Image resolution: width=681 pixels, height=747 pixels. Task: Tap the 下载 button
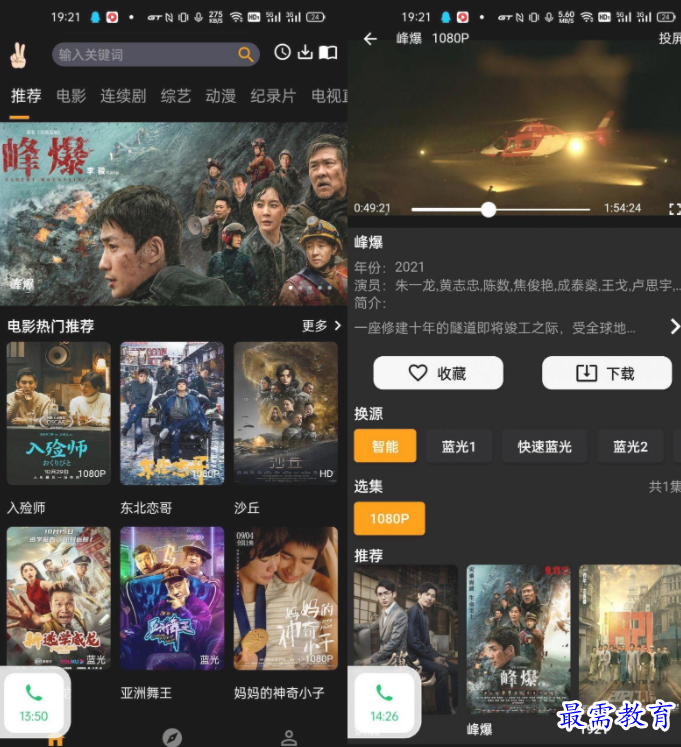point(606,373)
